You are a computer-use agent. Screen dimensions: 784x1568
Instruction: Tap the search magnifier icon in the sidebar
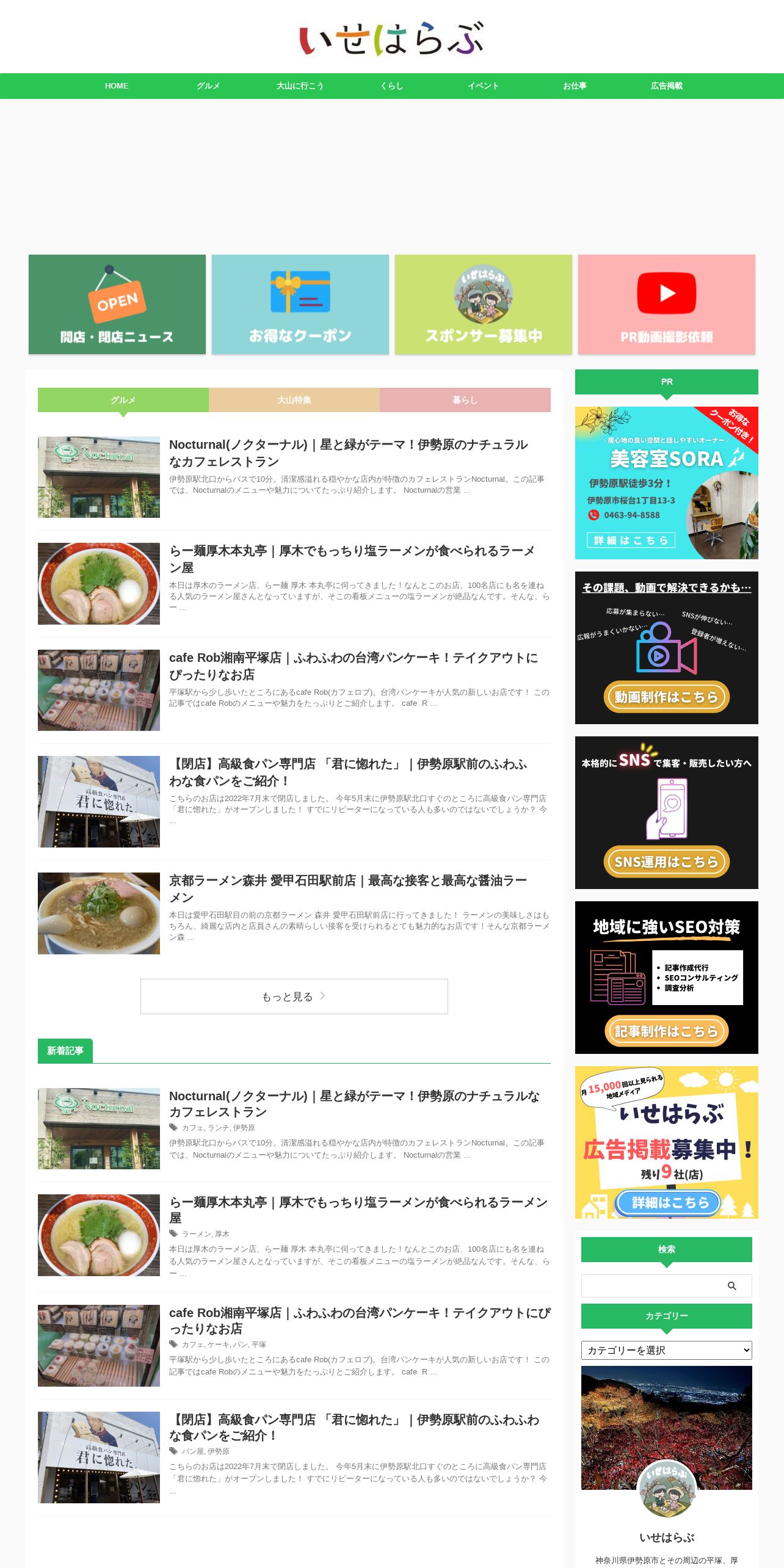click(731, 1286)
